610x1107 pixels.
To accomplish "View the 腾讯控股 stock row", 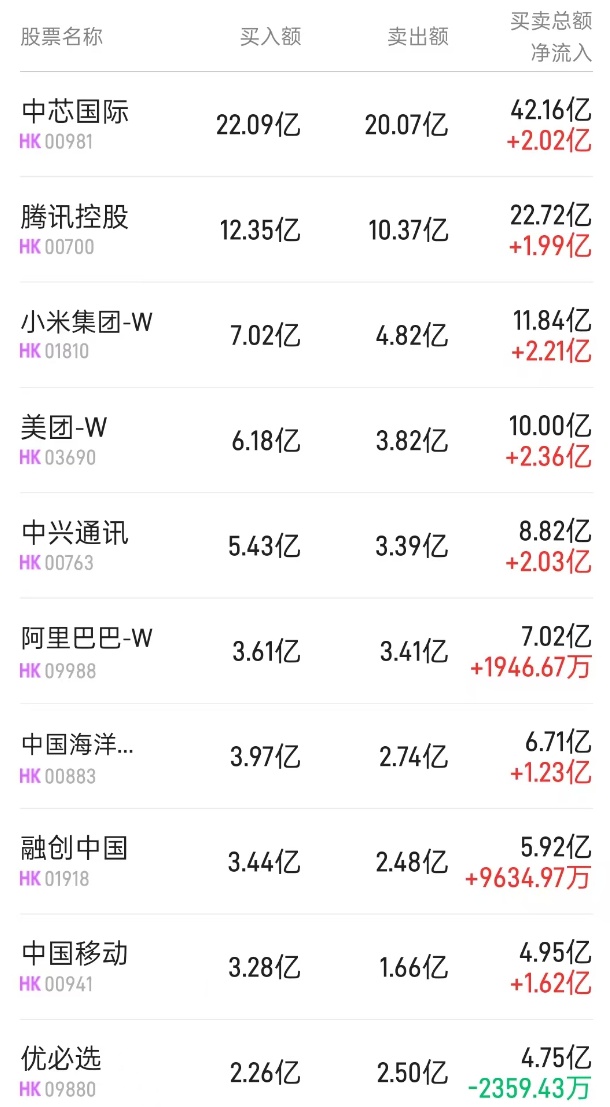I will coord(75,217).
